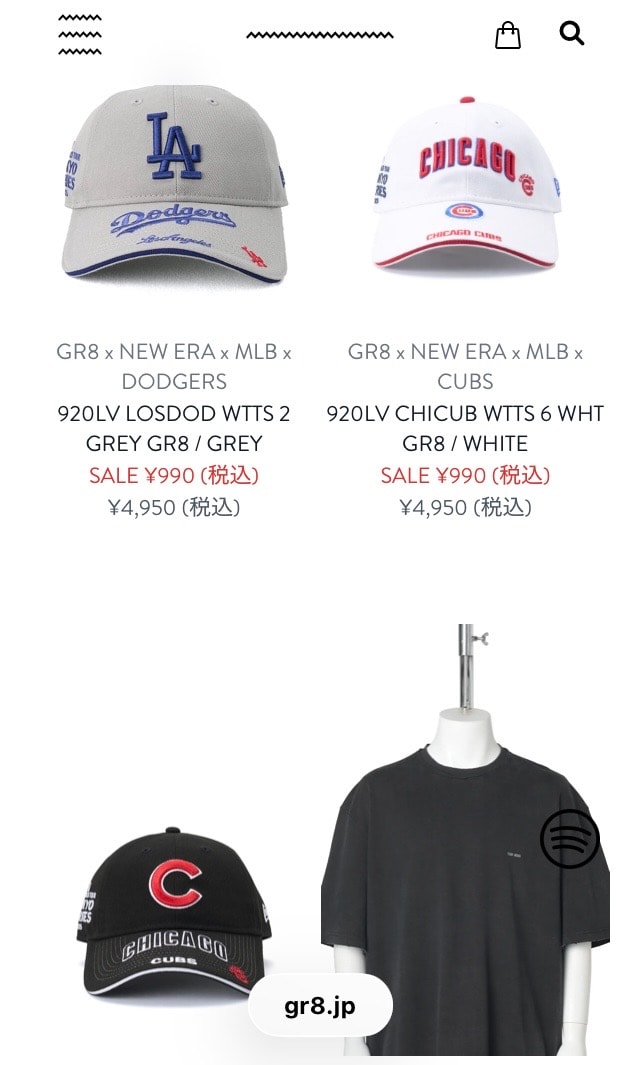Open the shopping bag
The image size is (624, 1065).
pos(507,34)
